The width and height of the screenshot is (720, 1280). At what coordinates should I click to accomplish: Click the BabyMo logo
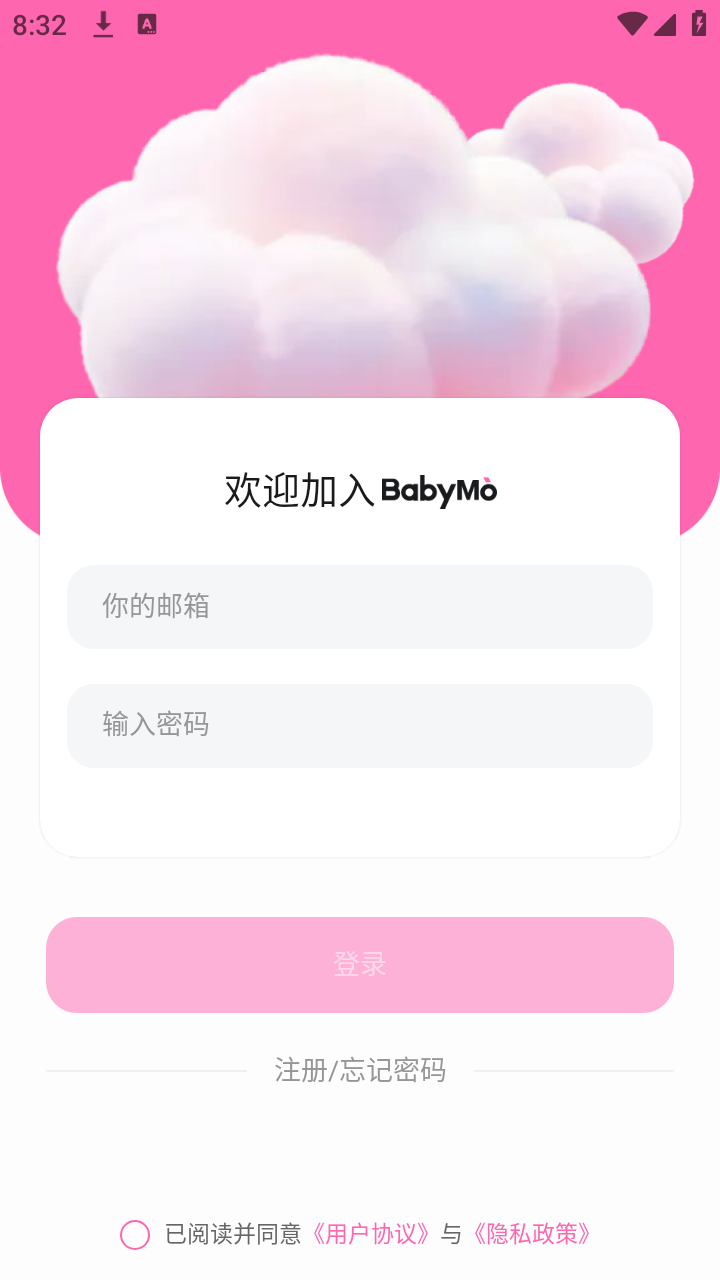(x=441, y=490)
